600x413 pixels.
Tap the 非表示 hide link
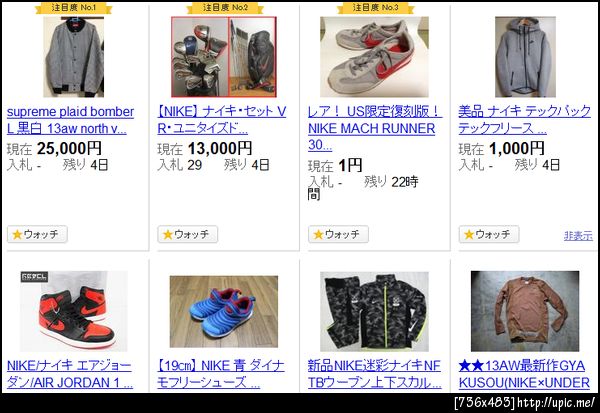coord(577,237)
